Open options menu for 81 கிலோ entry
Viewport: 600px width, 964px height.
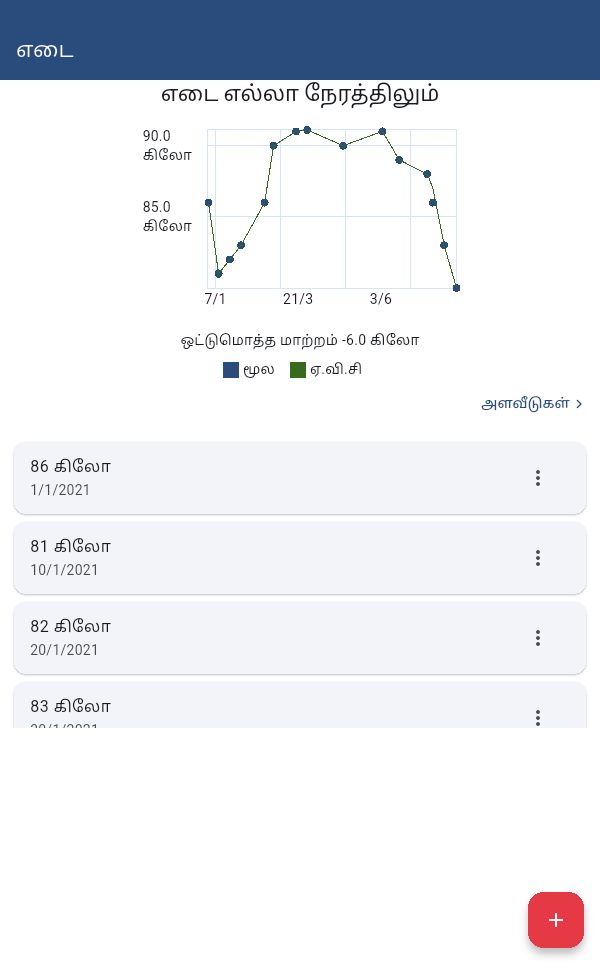pos(538,558)
